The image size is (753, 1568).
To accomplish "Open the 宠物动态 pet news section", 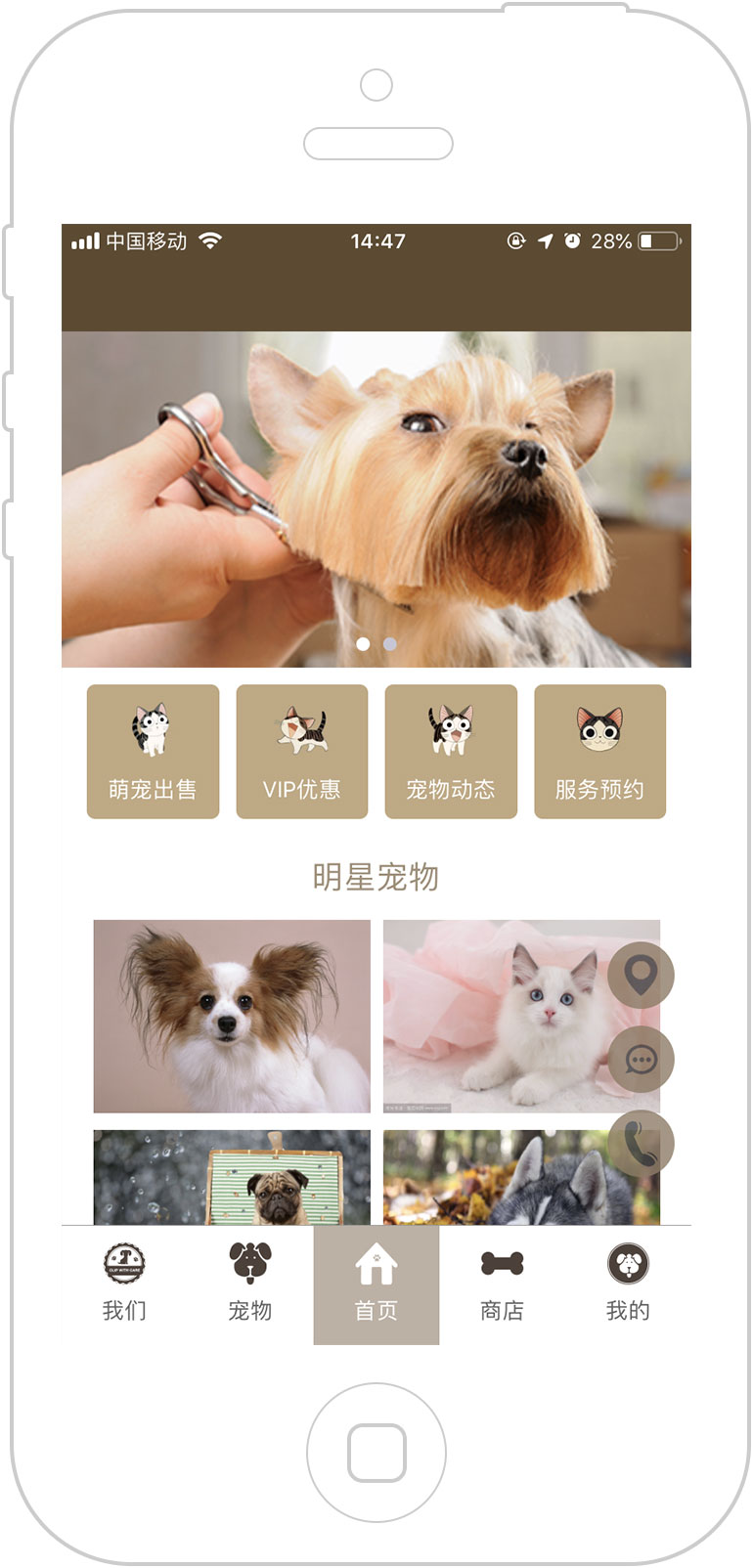I will pos(451,751).
